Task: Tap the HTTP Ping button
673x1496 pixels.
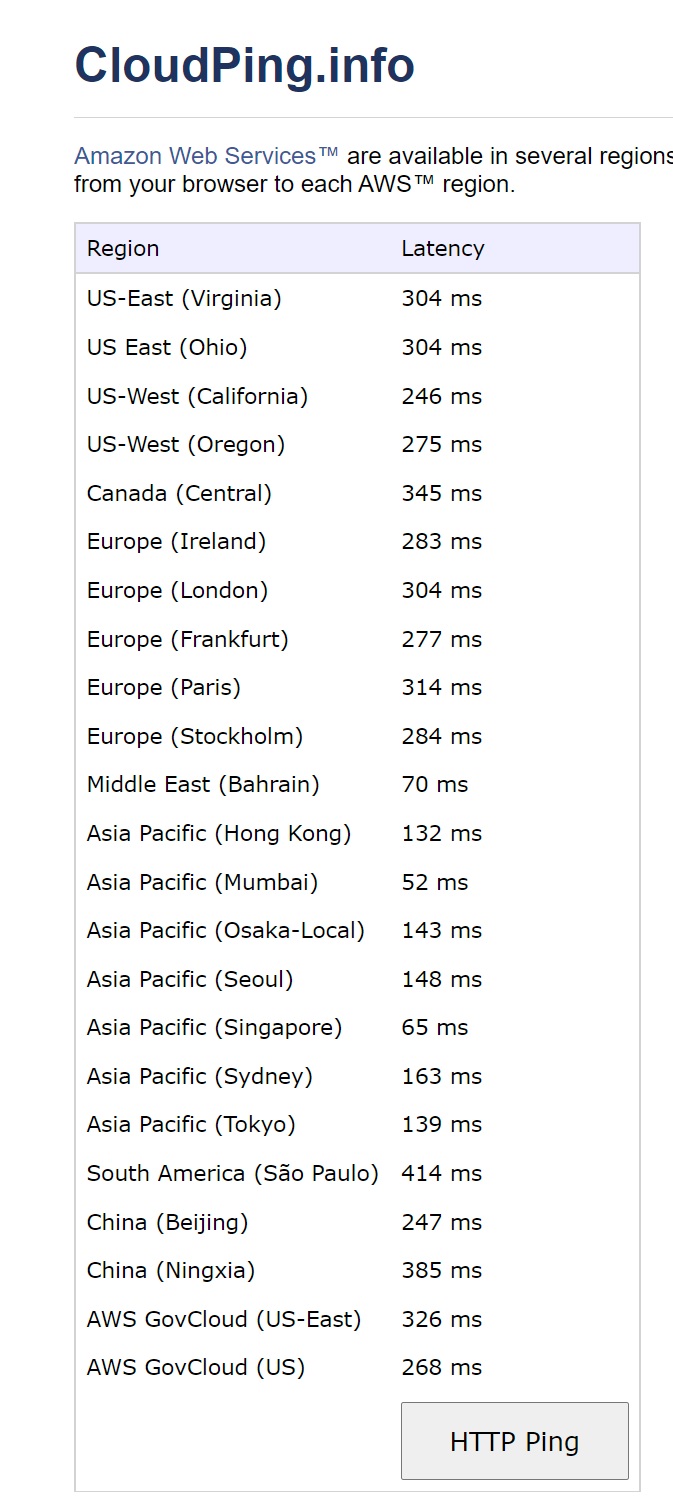Action: click(x=514, y=1441)
